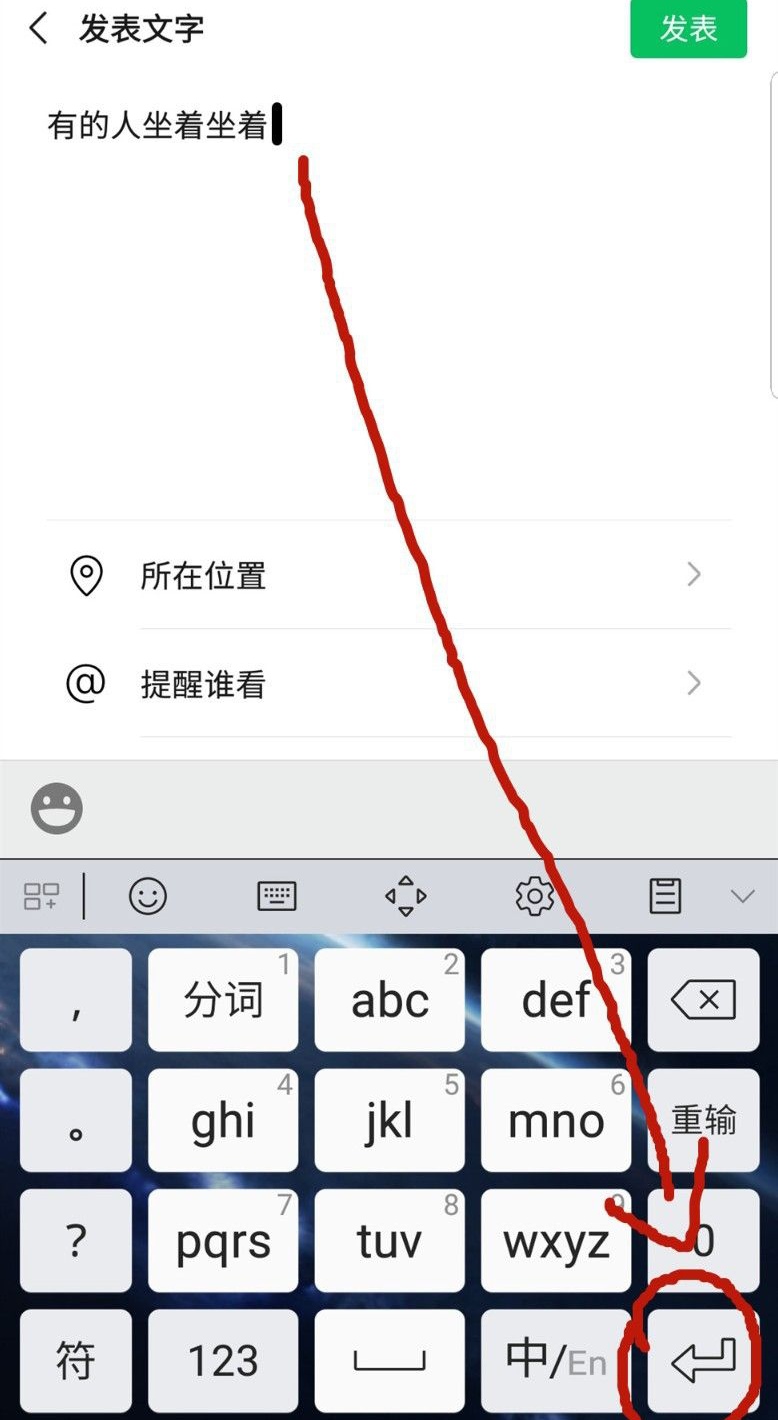Viewport: 778px width, 1420px height.
Task: Open 提醒谁看 mention row
Action: [389, 684]
